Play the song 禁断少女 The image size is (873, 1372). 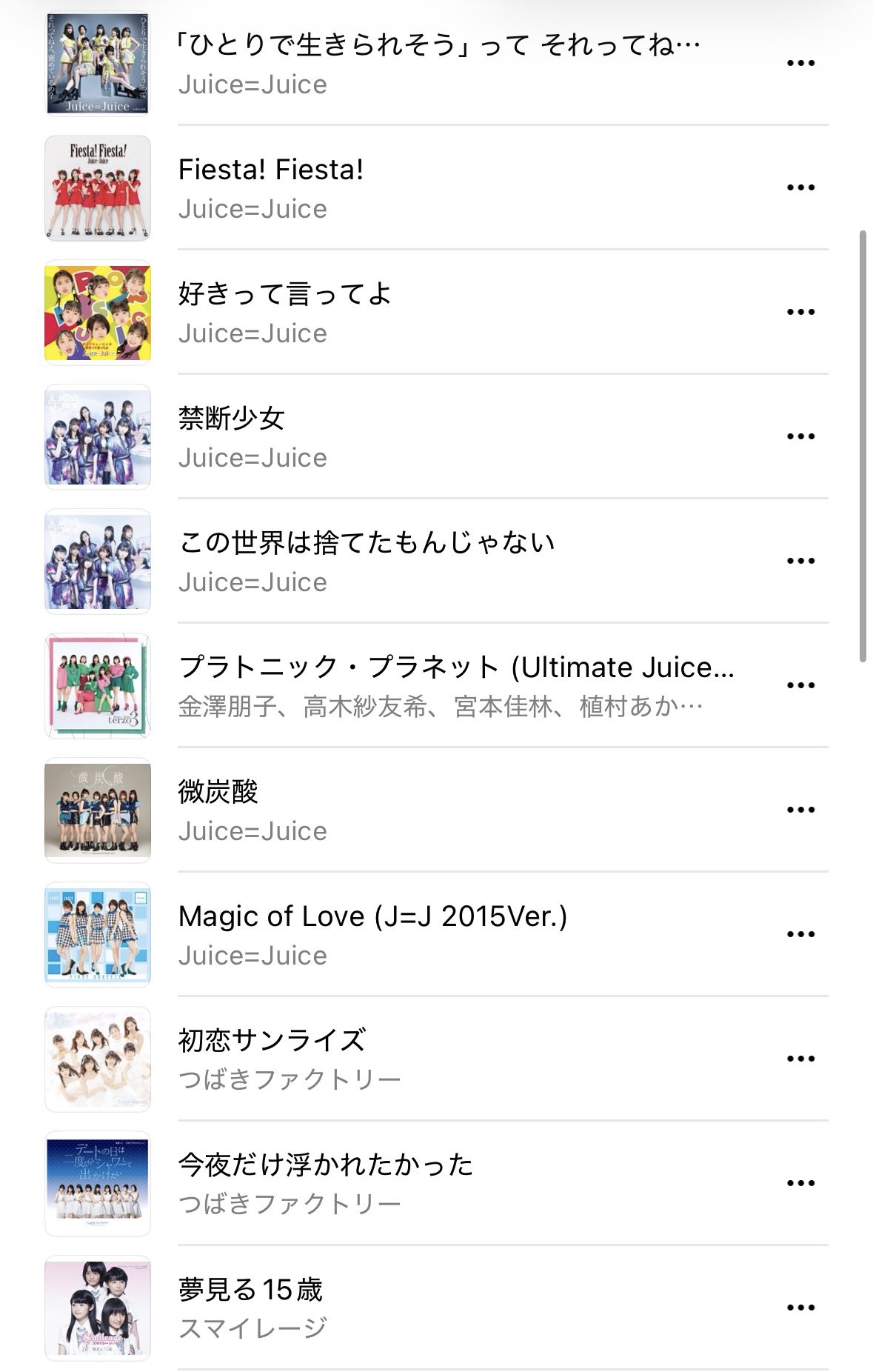click(232, 419)
